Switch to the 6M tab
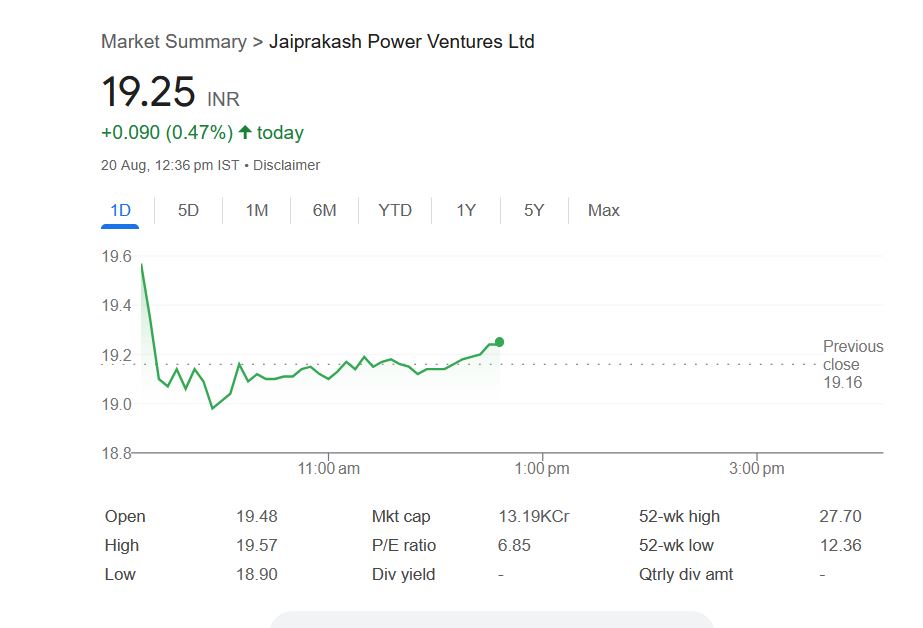The height and width of the screenshot is (628, 923). pos(324,210)
